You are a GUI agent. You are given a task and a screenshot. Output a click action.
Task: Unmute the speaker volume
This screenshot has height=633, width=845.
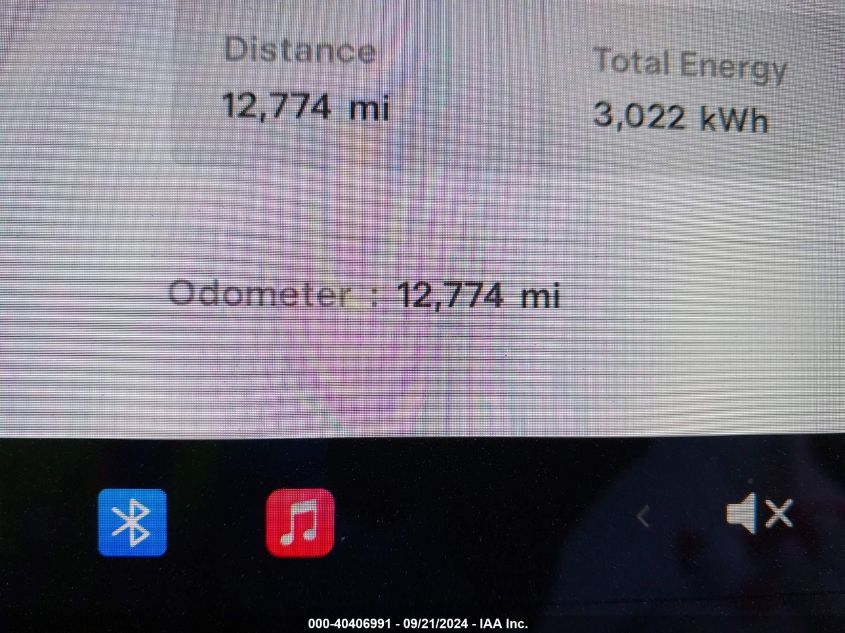(x=758, y=514)
